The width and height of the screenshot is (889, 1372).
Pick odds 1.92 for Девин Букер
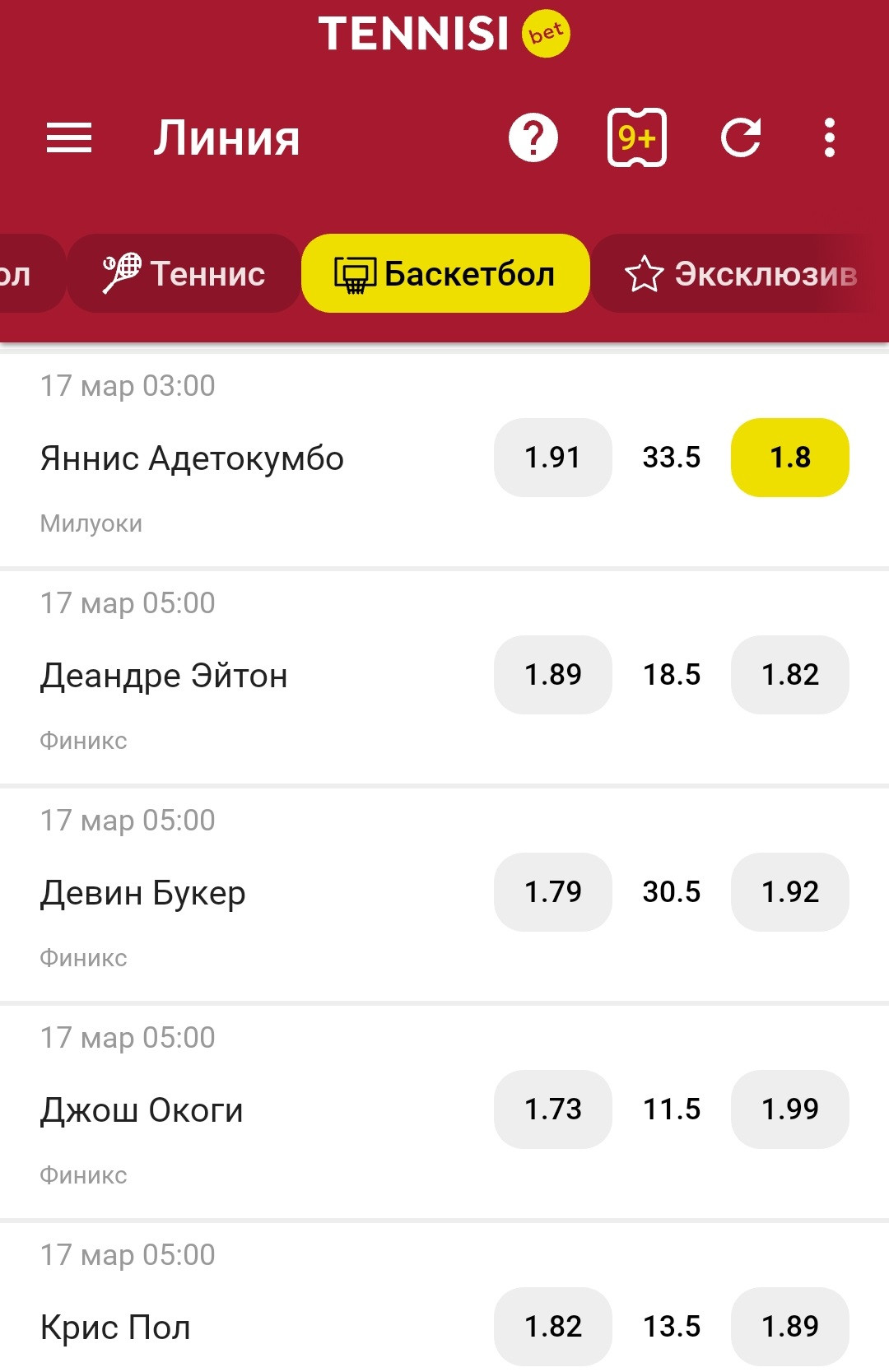point(790,892)
